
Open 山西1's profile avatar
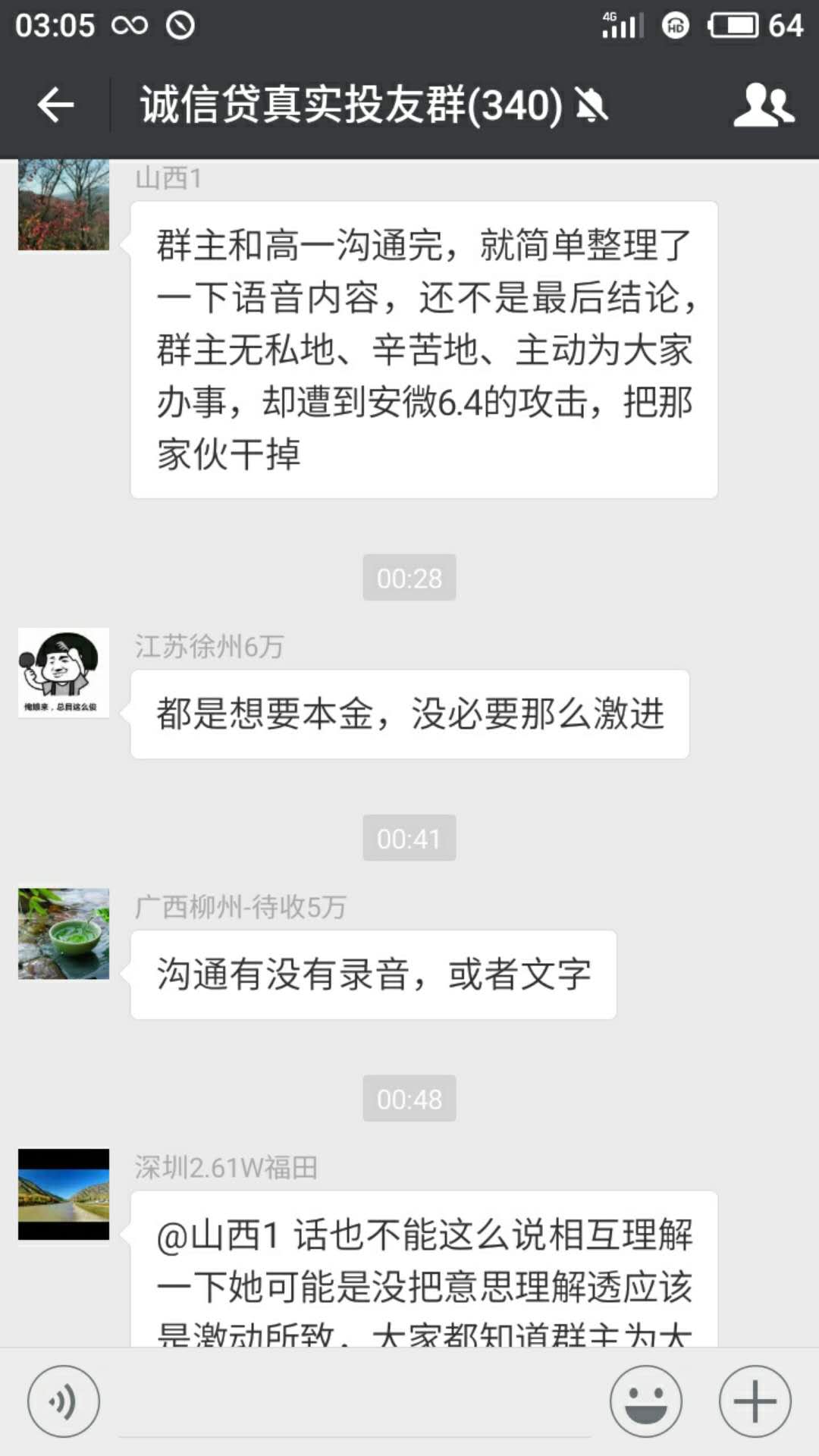pyautogui.click(x=64, y=206)
